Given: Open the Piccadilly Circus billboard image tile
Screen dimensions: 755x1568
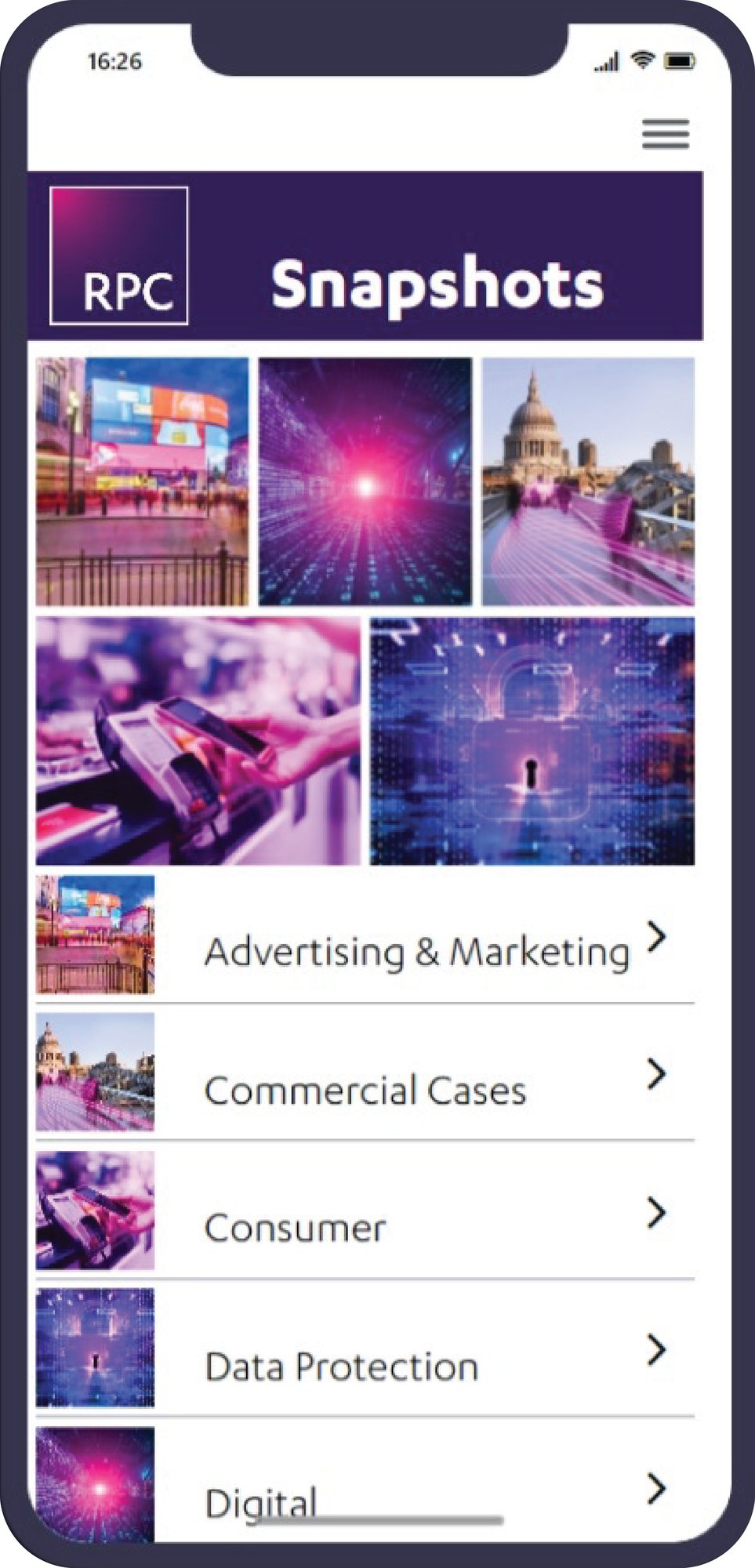Looking at the screenshot, I should tap(142, 481).
